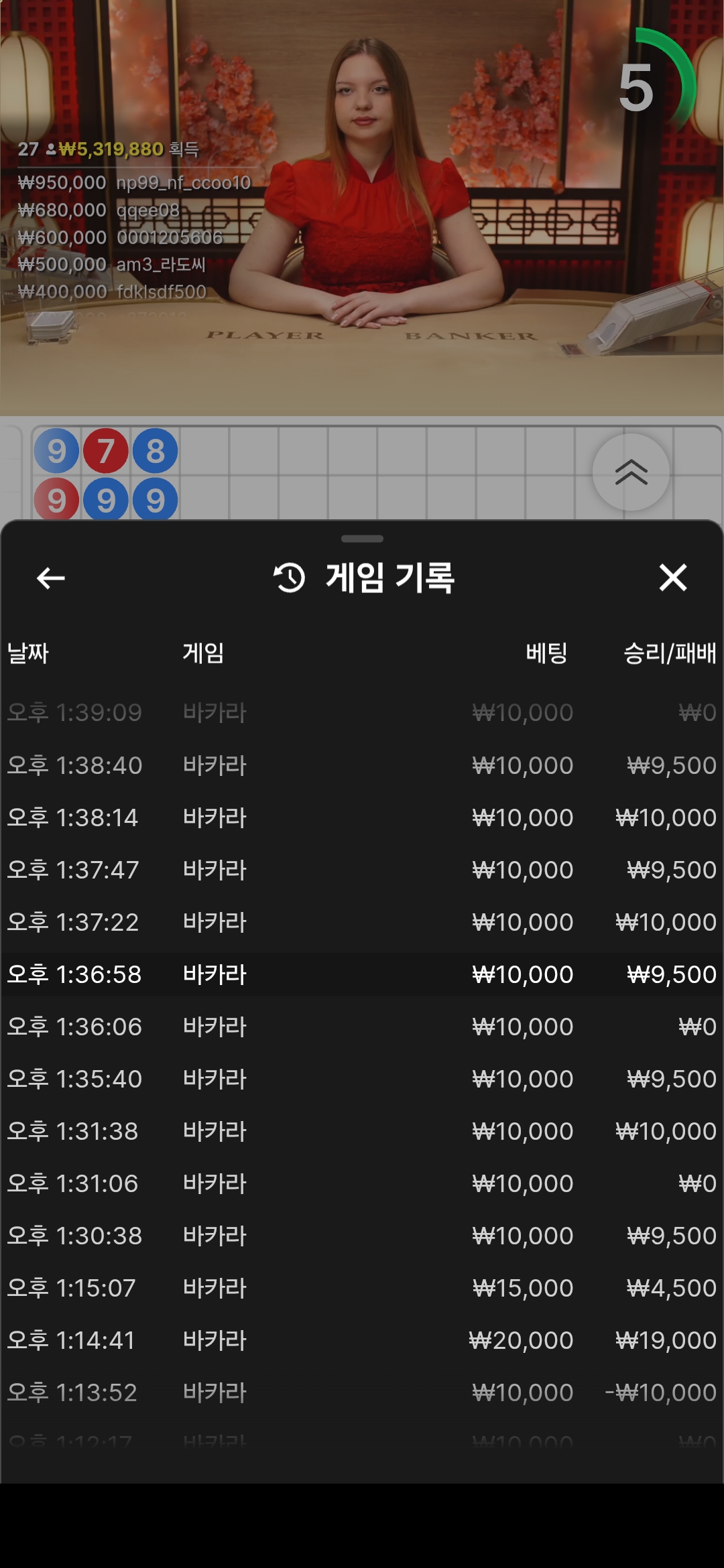Open the 오후 1:30:38 game record
Image resolution: width=724 pixels, height=1568 pixels.
click(362, 1236)
